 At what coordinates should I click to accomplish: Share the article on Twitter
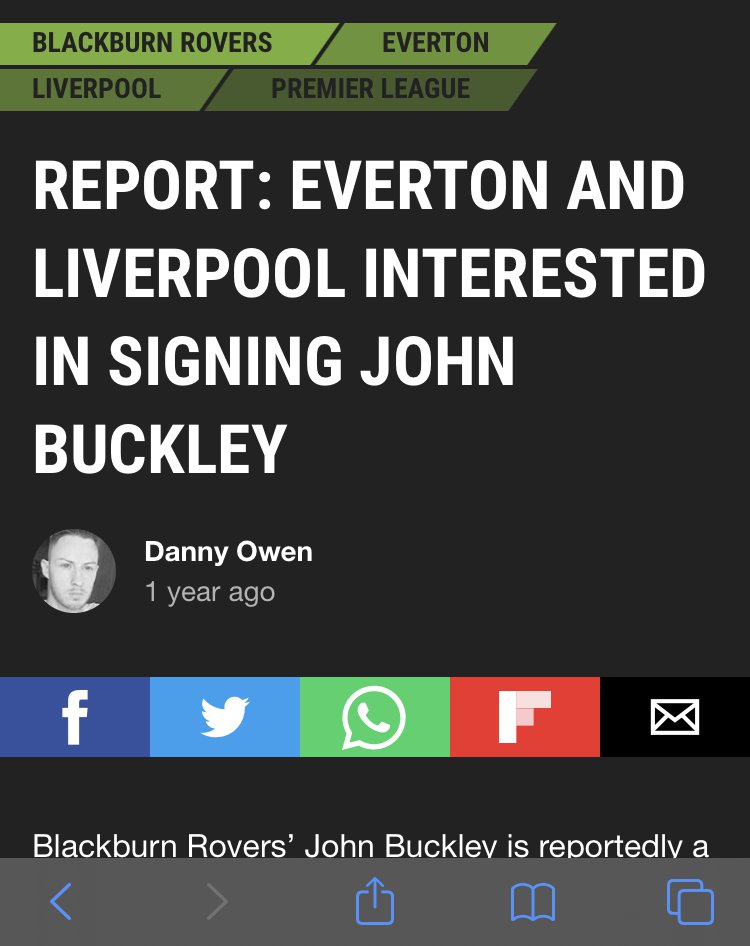(225, 717)
